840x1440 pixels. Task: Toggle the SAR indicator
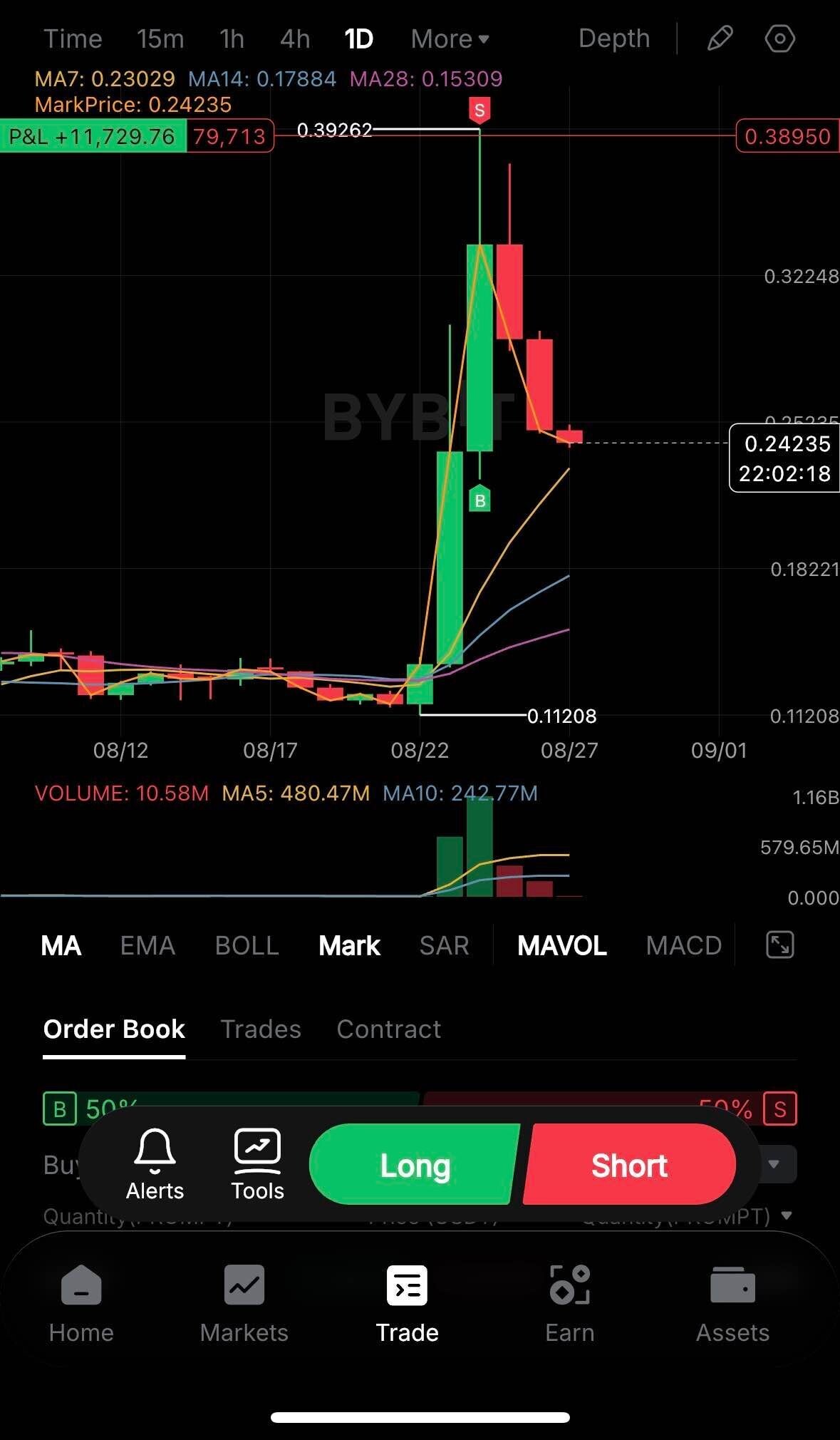click(x=444, y=946)
